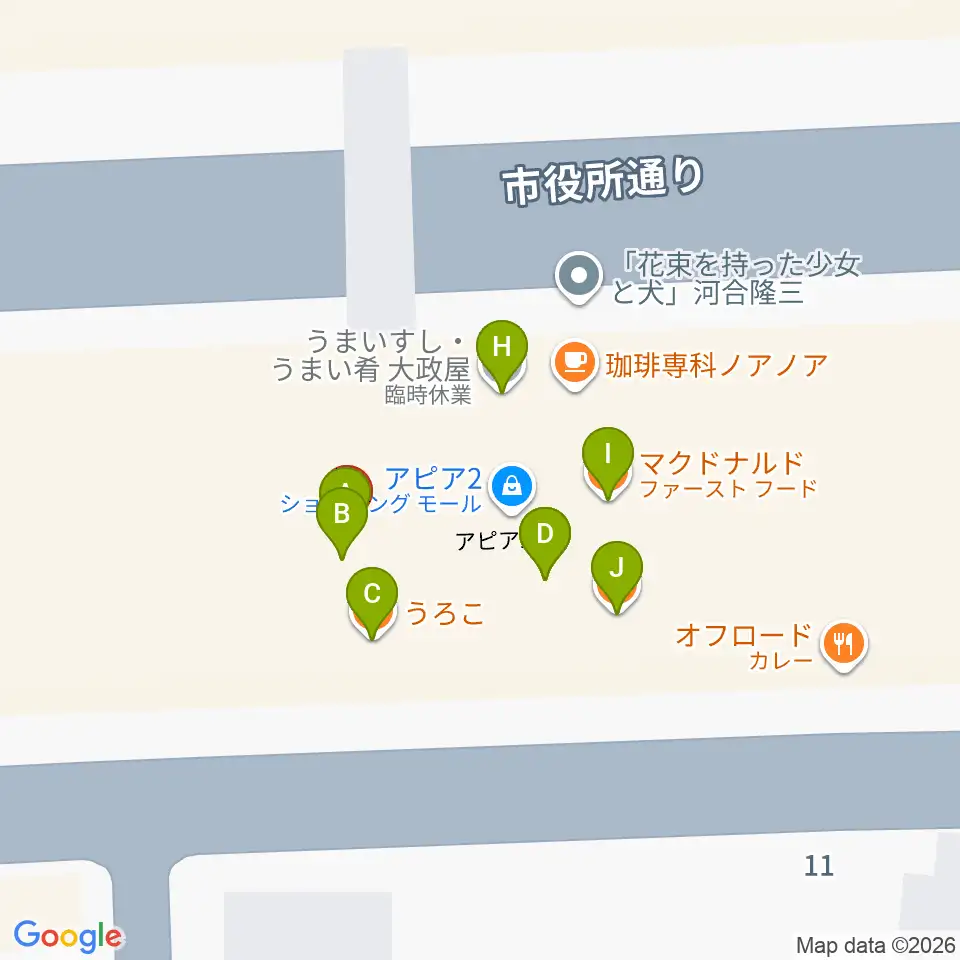Tap the green marker labeled H

[x=501, y=354]
